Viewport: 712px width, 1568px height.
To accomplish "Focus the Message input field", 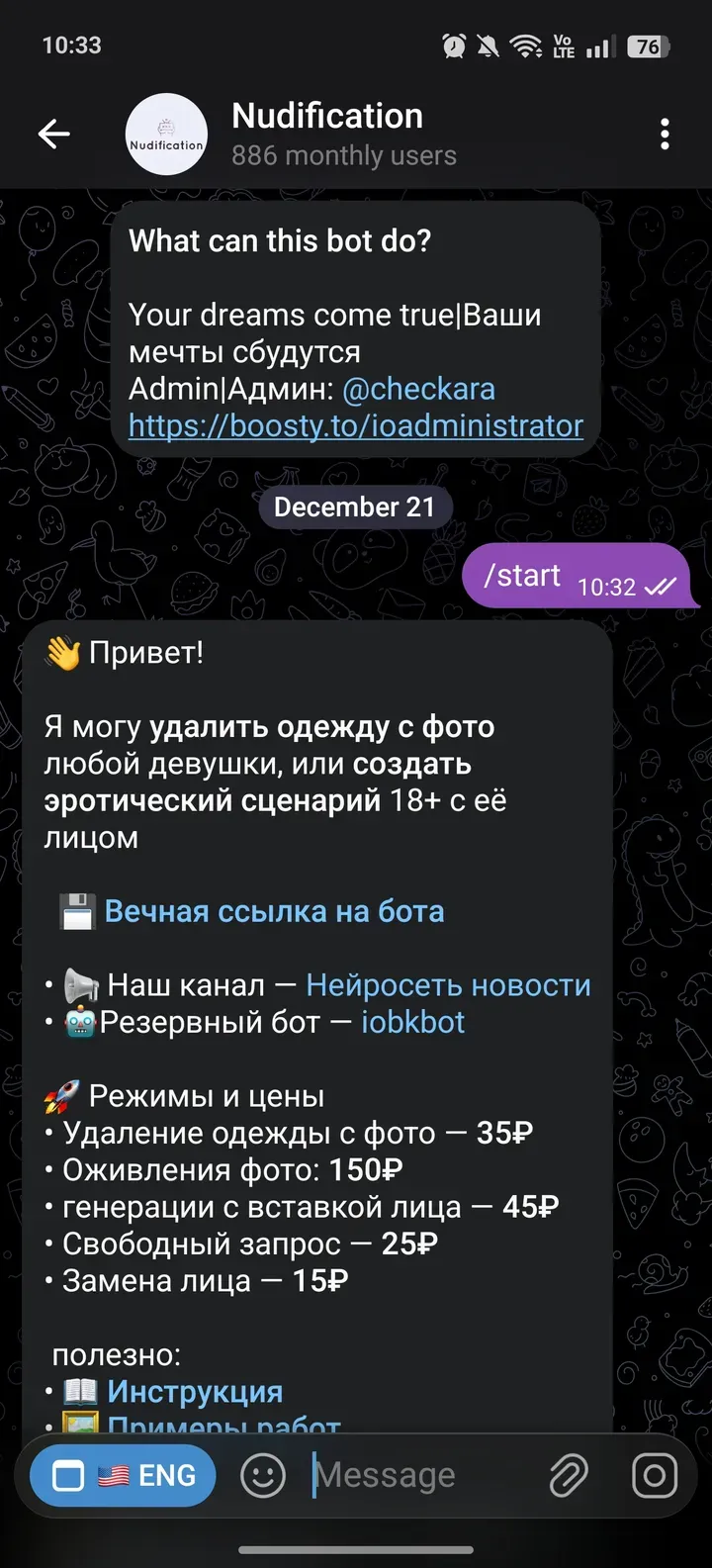I will point(415,1476).
